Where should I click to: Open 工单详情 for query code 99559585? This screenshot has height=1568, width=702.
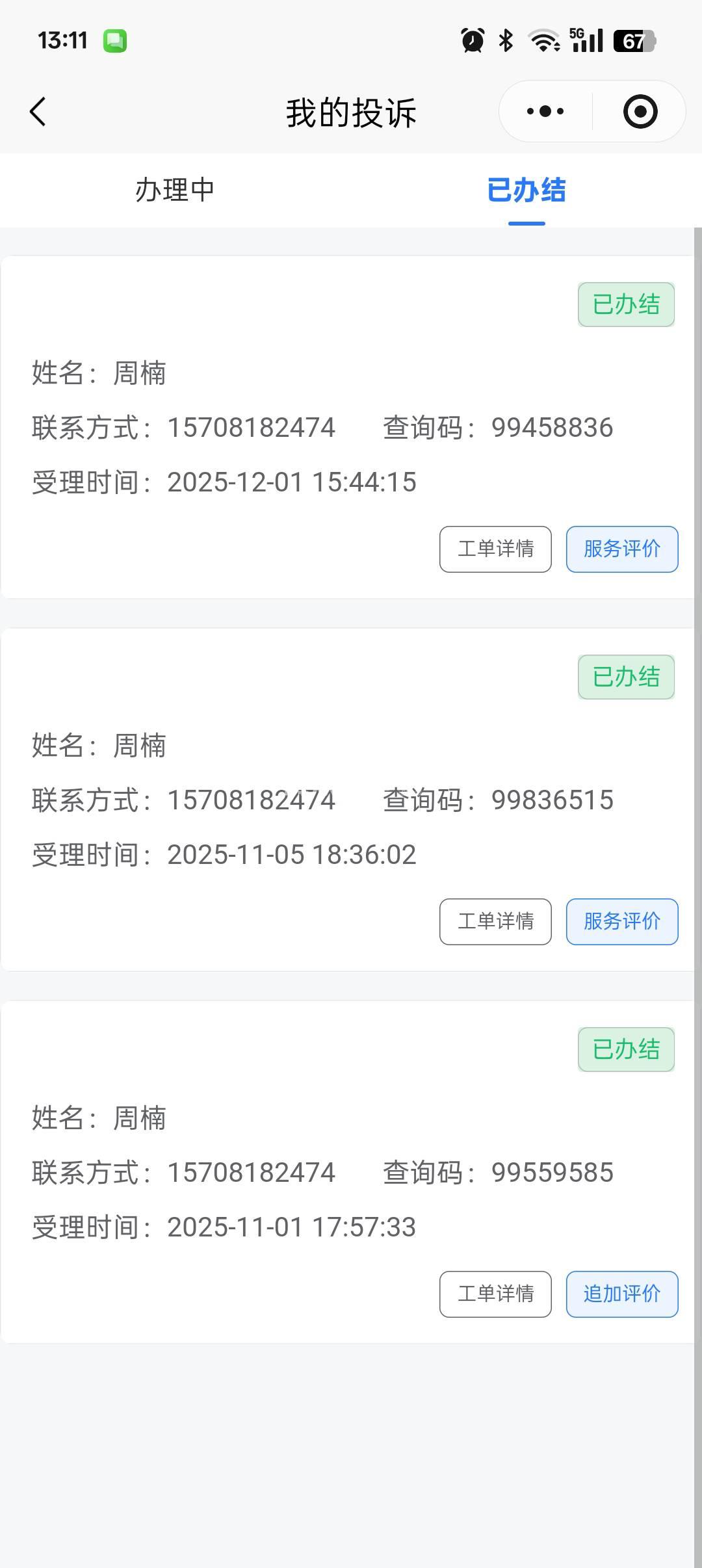495,1294
